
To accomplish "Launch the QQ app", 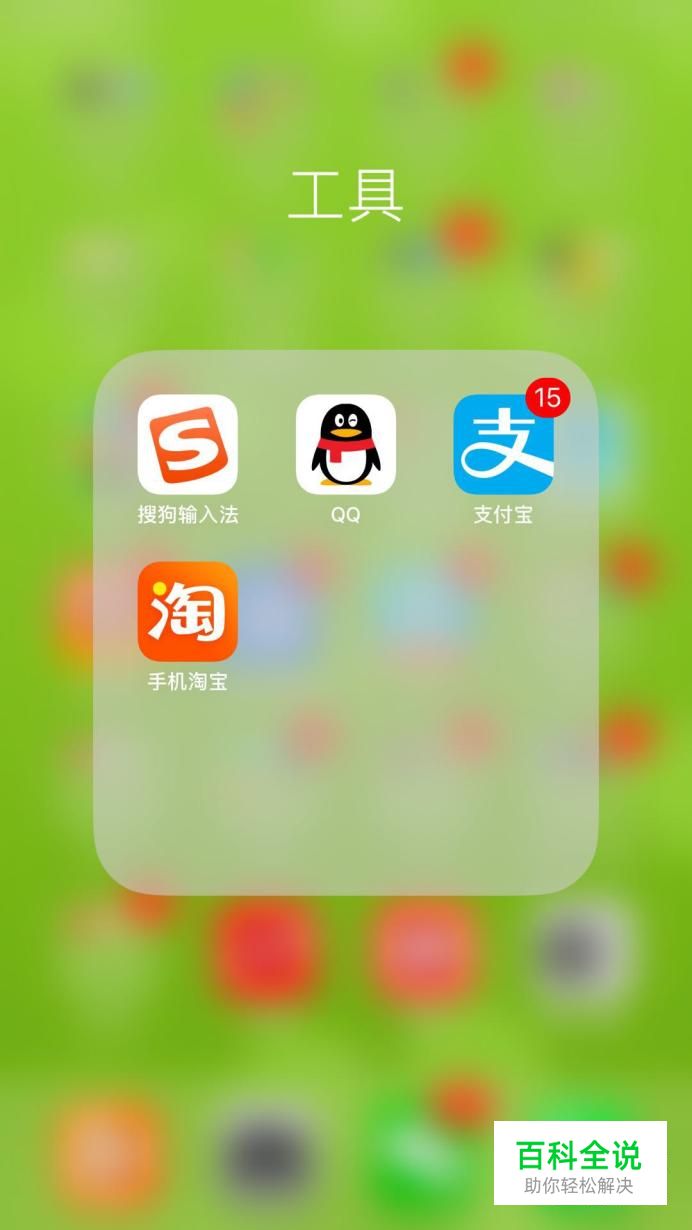I will pos(345,445).
